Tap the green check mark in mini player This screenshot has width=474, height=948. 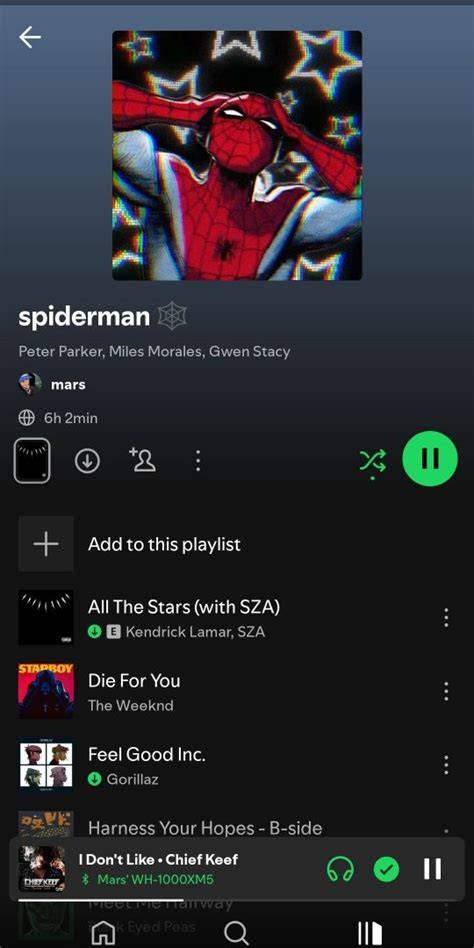[386, 869]
